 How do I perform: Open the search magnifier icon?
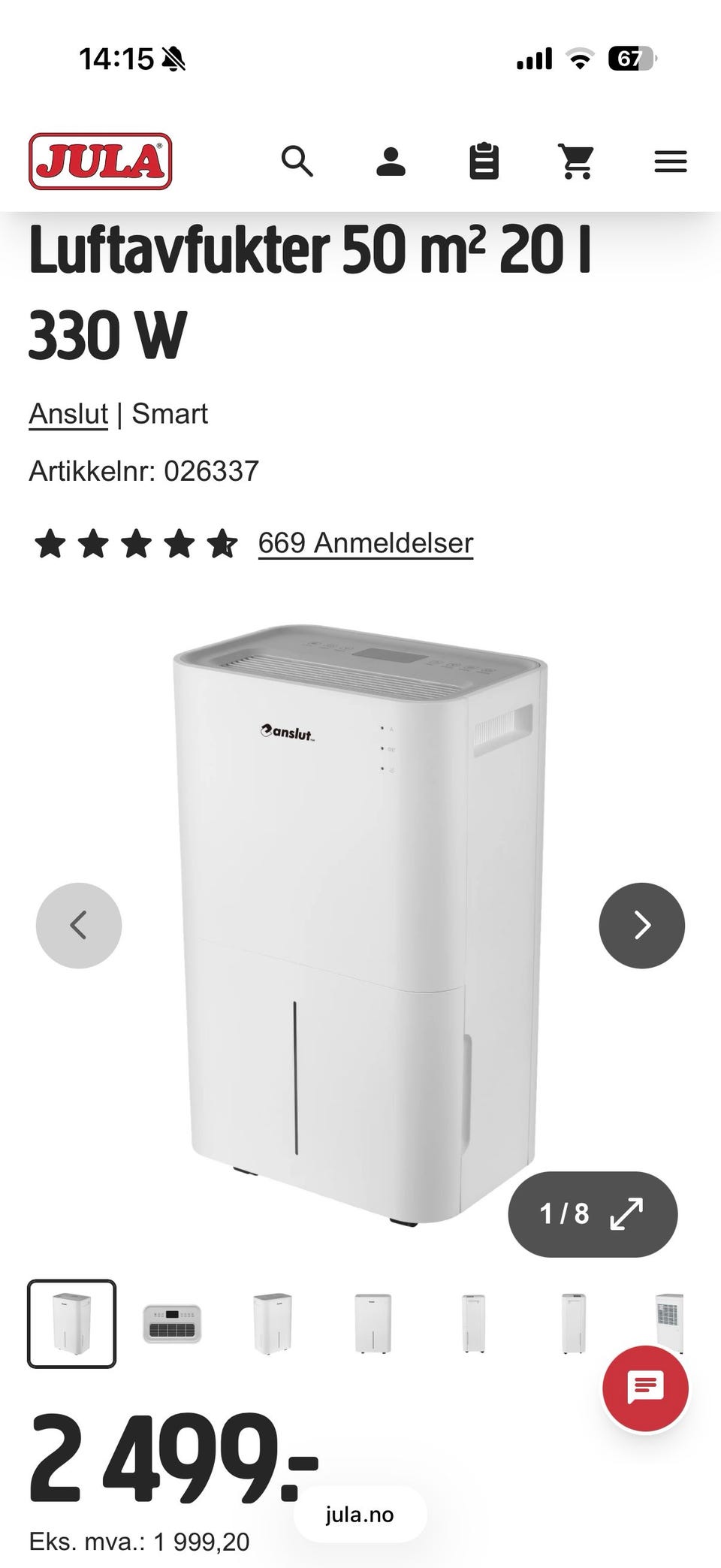297,162
